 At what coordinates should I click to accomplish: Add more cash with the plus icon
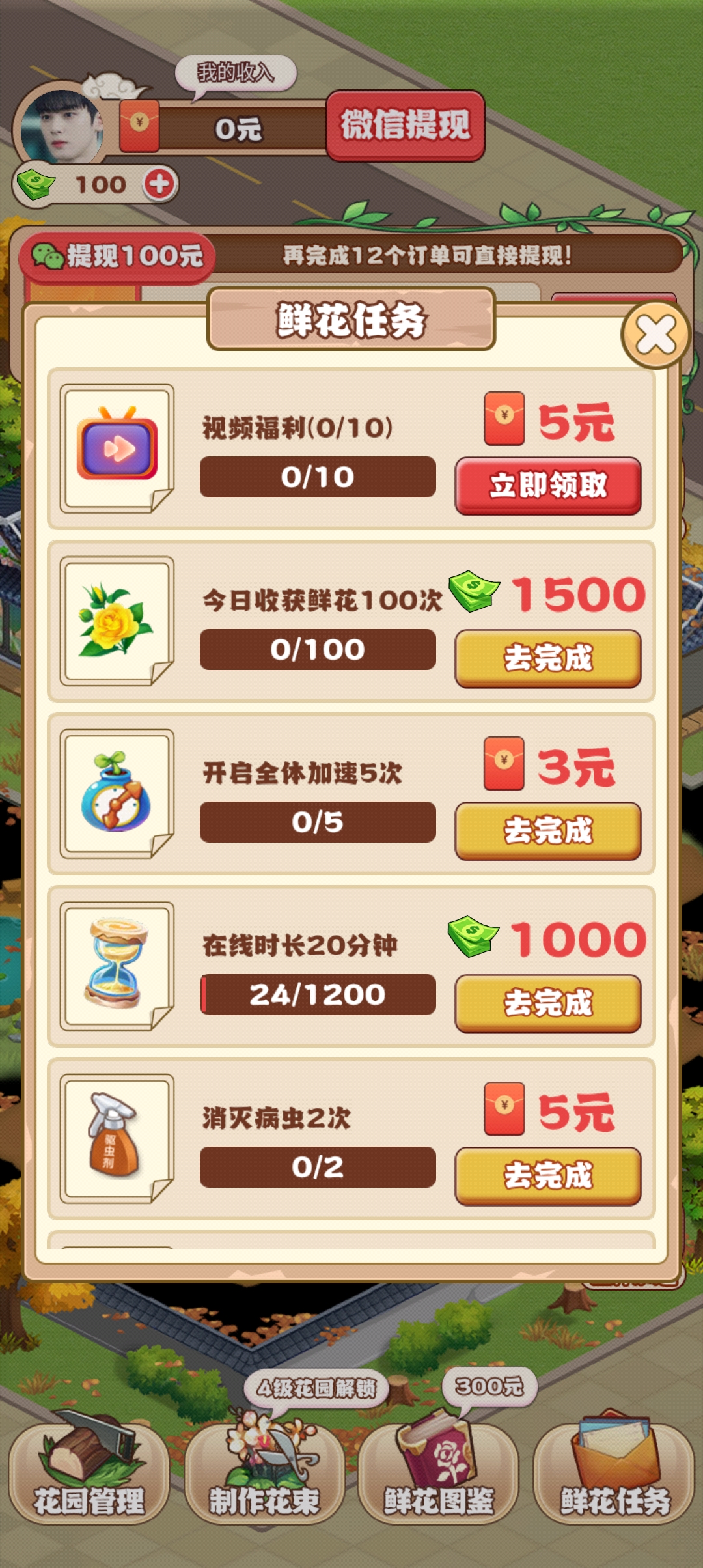(159, 184)
